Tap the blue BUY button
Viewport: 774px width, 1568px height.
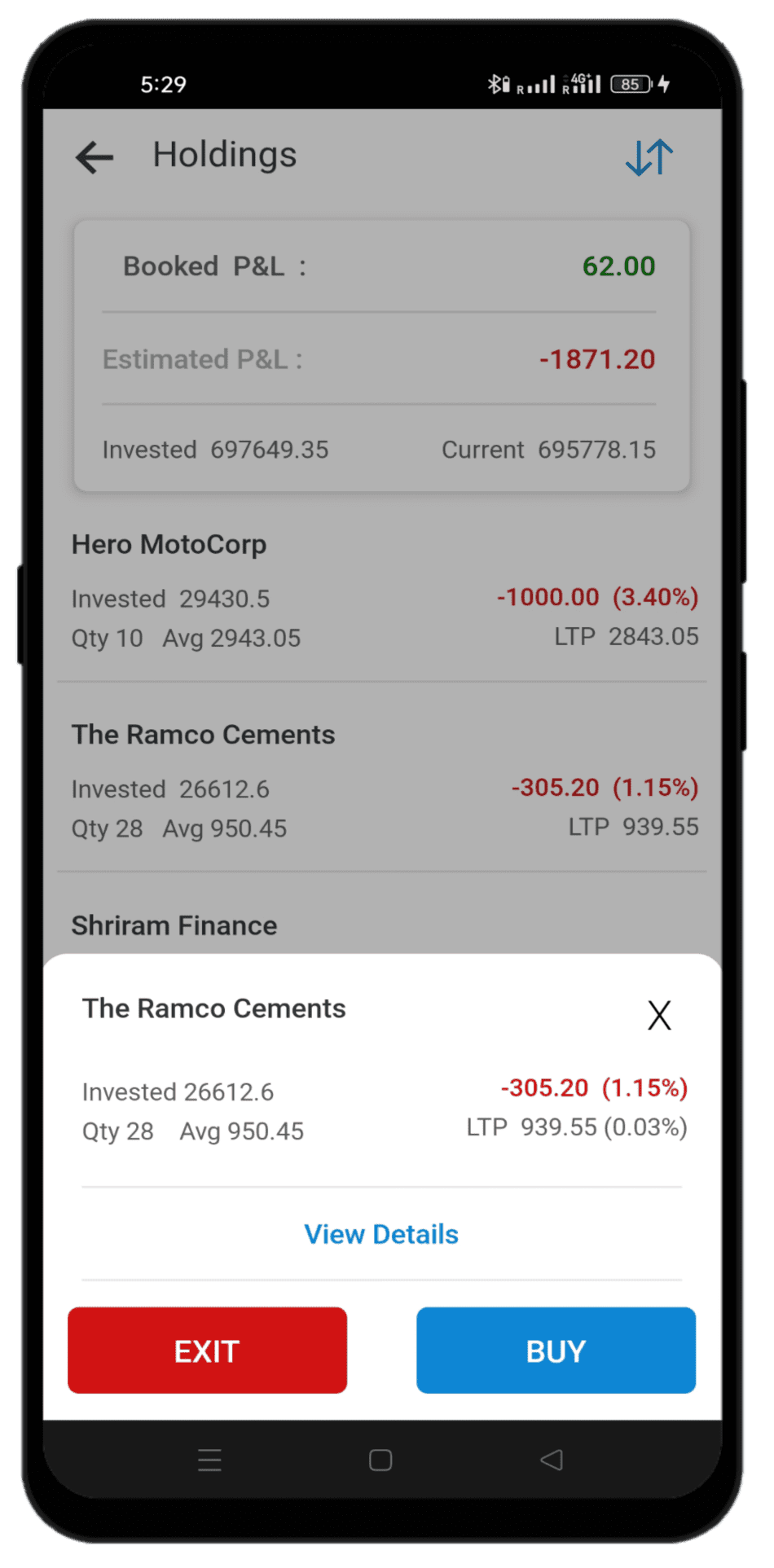[556, 1351]
